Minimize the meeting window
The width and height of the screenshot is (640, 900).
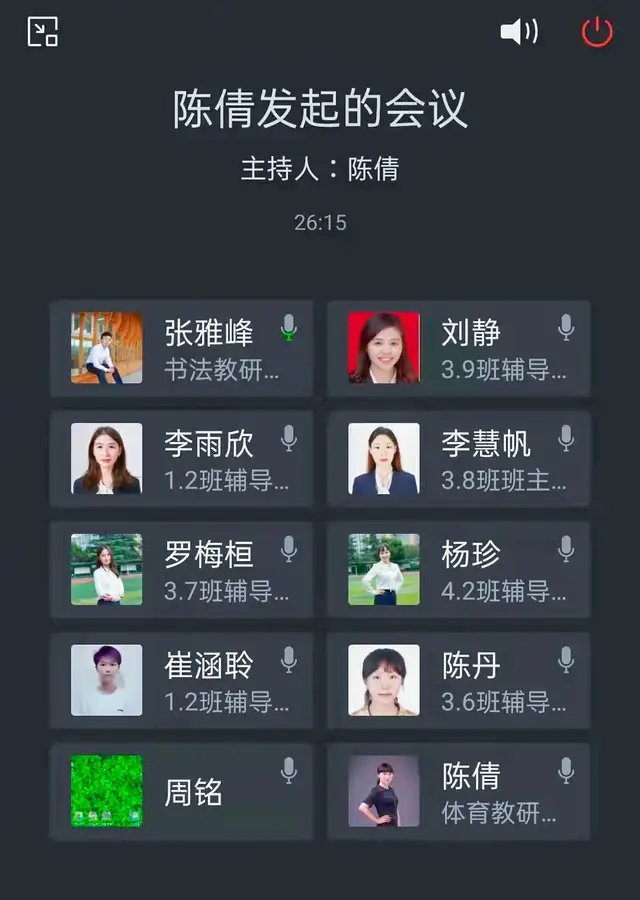[x=42, y=32]
